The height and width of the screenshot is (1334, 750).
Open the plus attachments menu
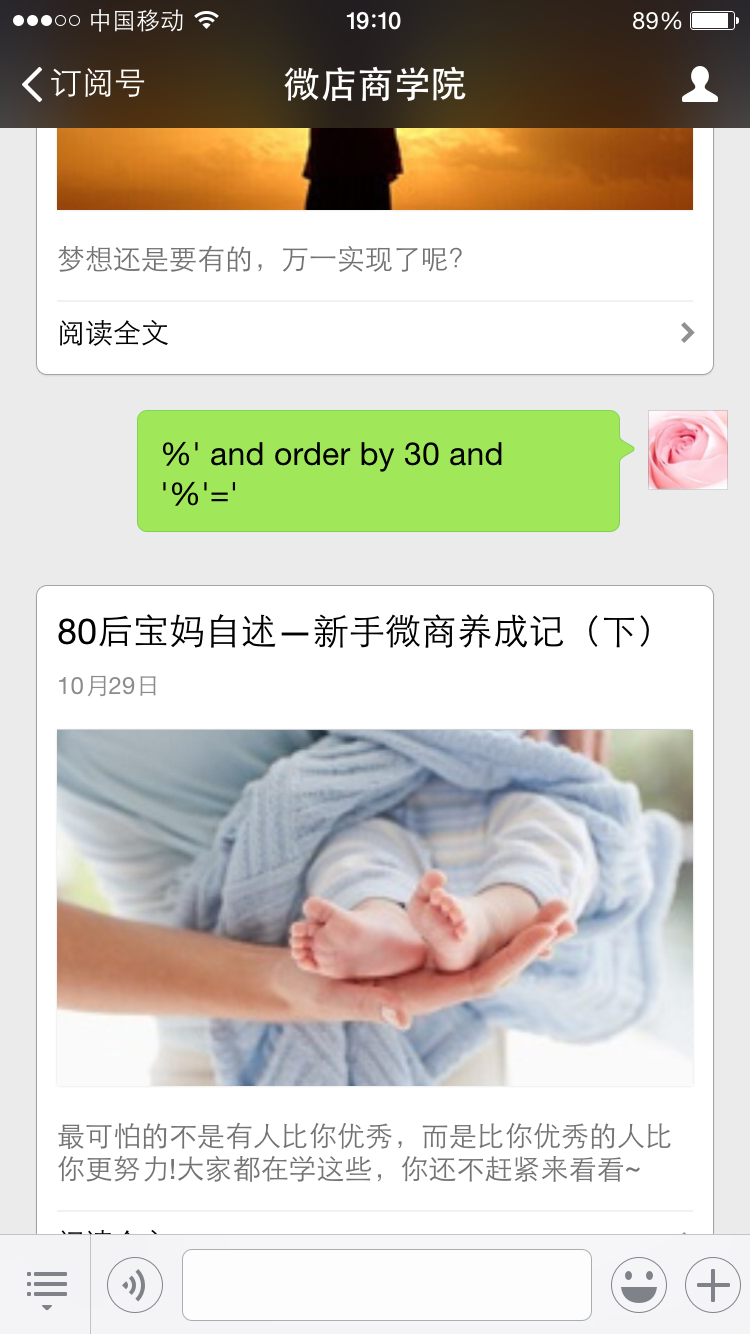[x=712, y=1285]
